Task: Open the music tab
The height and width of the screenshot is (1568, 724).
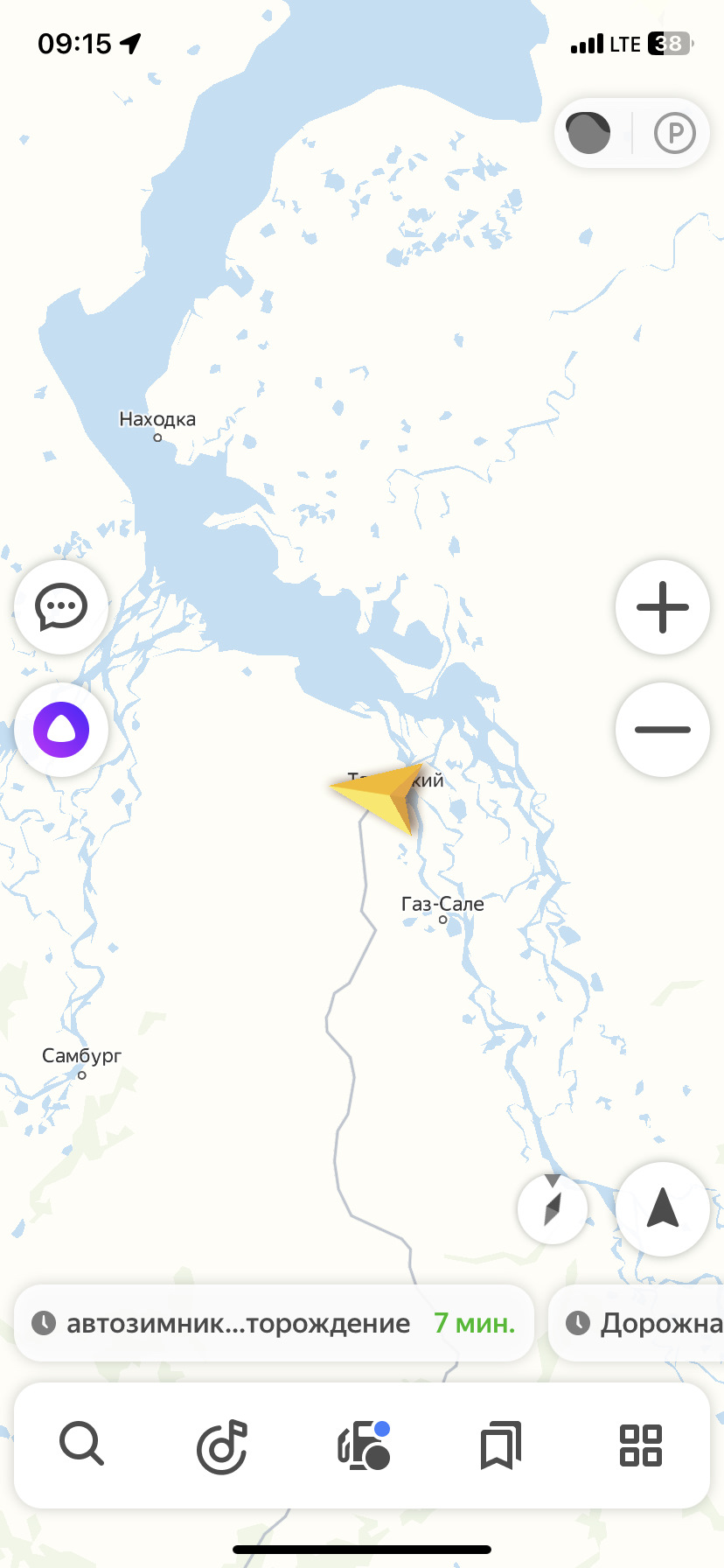Action: tap(222, 1445)
